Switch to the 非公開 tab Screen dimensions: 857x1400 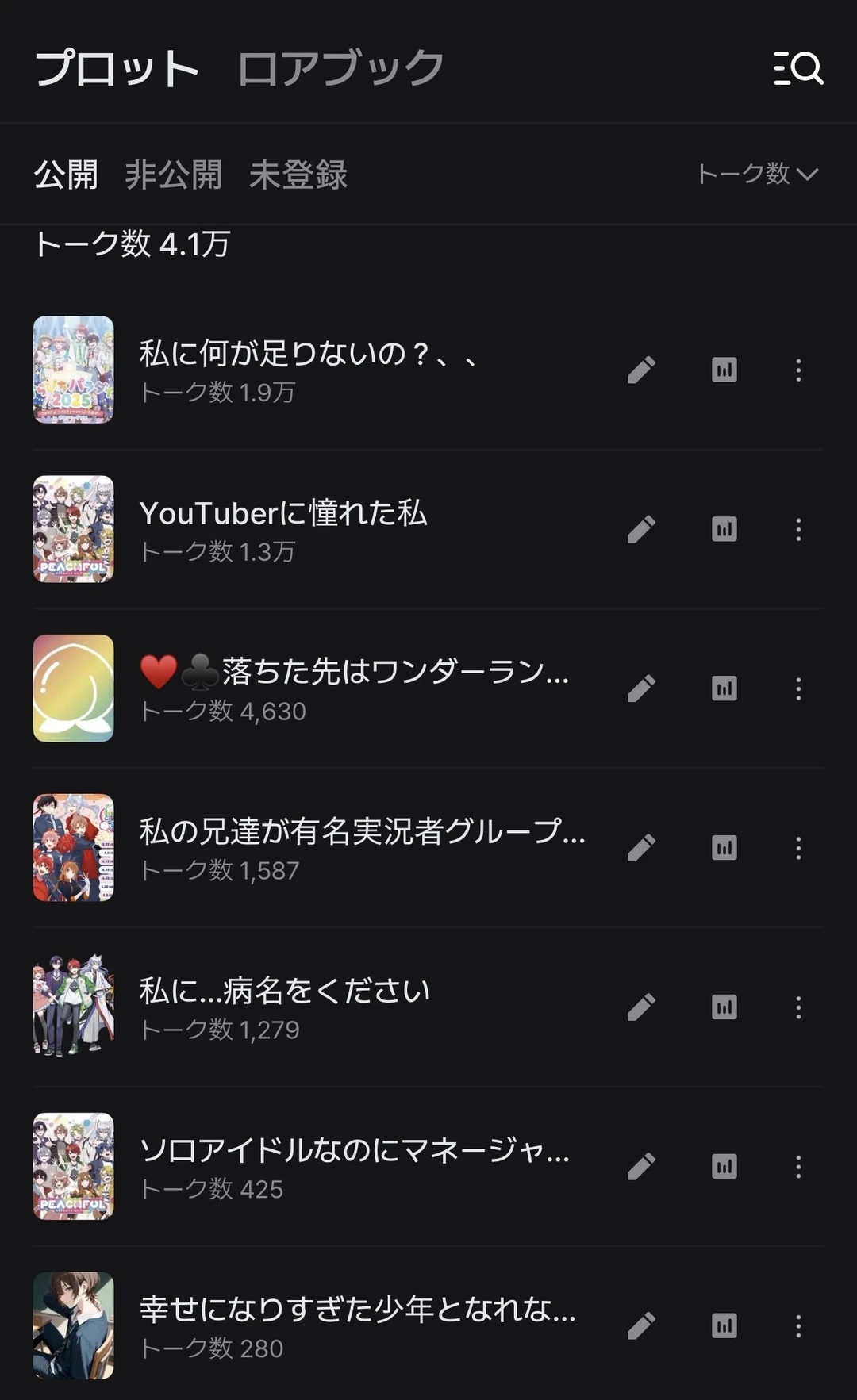click(173, 175)
